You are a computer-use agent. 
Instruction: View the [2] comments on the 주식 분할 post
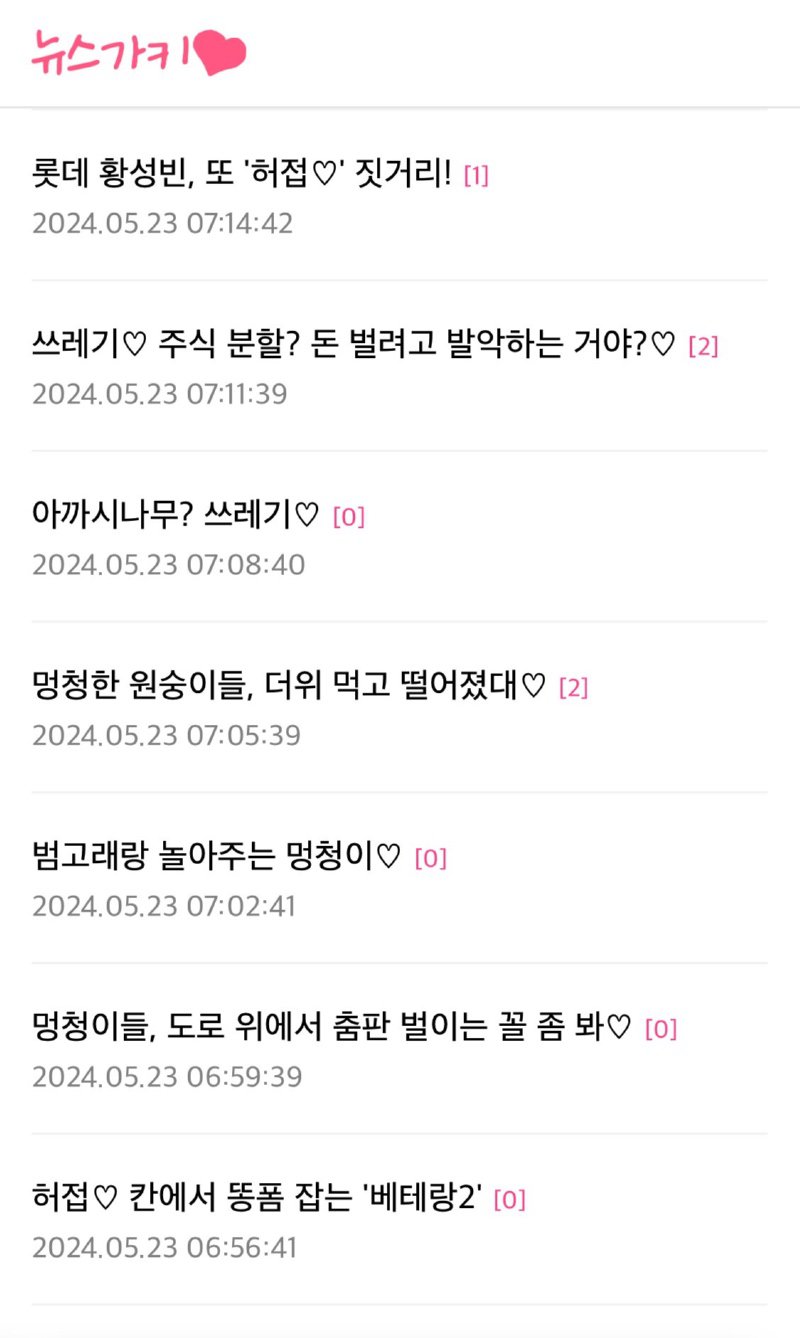click(704, 345)
